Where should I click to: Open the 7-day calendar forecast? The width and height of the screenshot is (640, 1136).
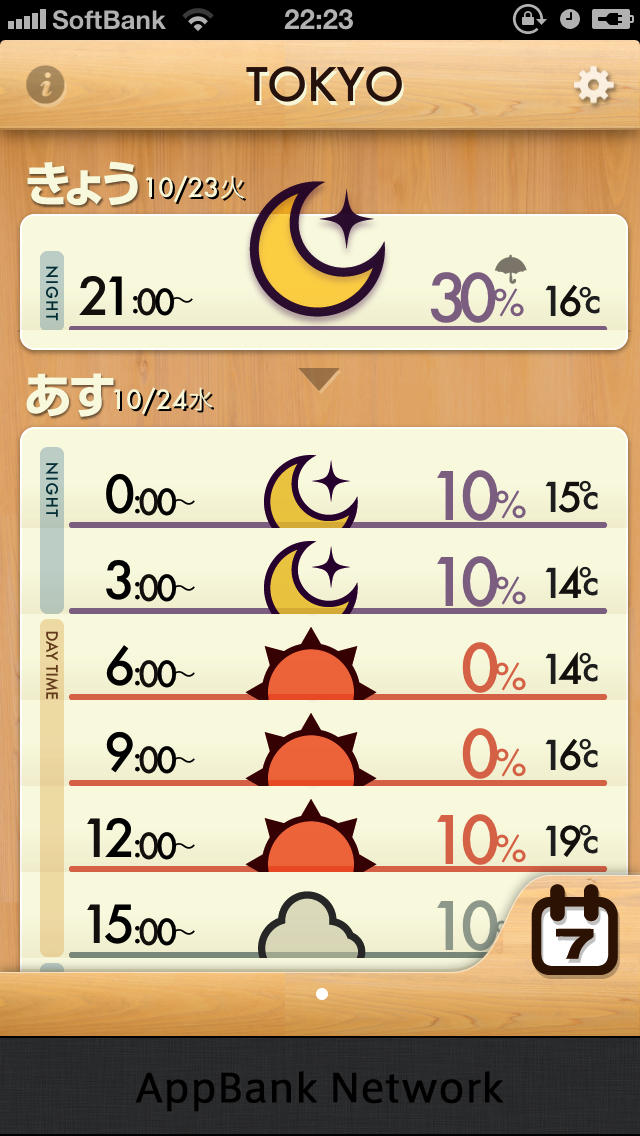point(575,930)
